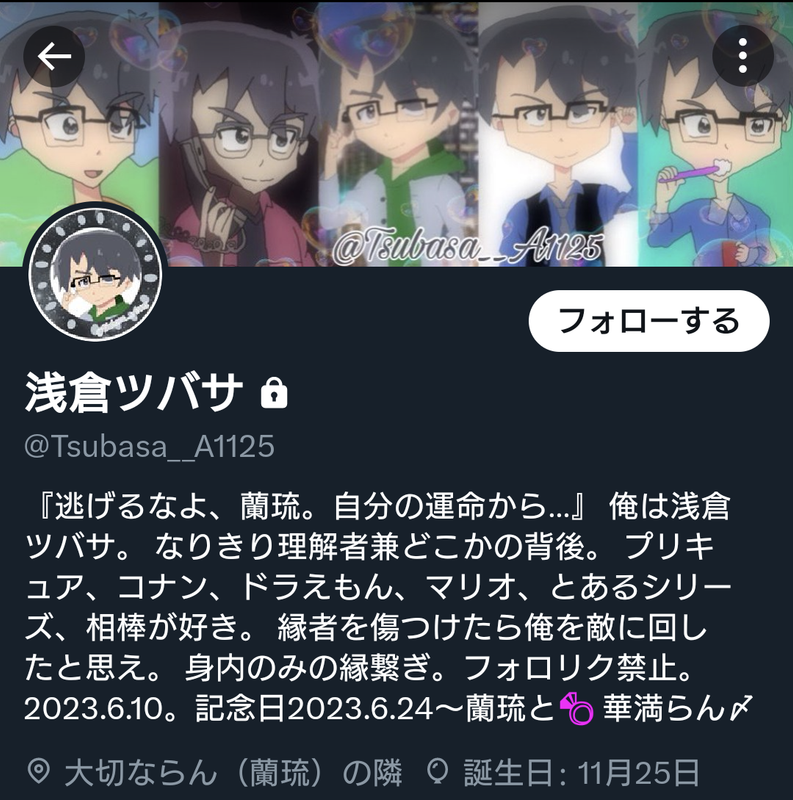Tap the フォローする follow button
Screen dimensions: 793x800
[x=648, y=321]
